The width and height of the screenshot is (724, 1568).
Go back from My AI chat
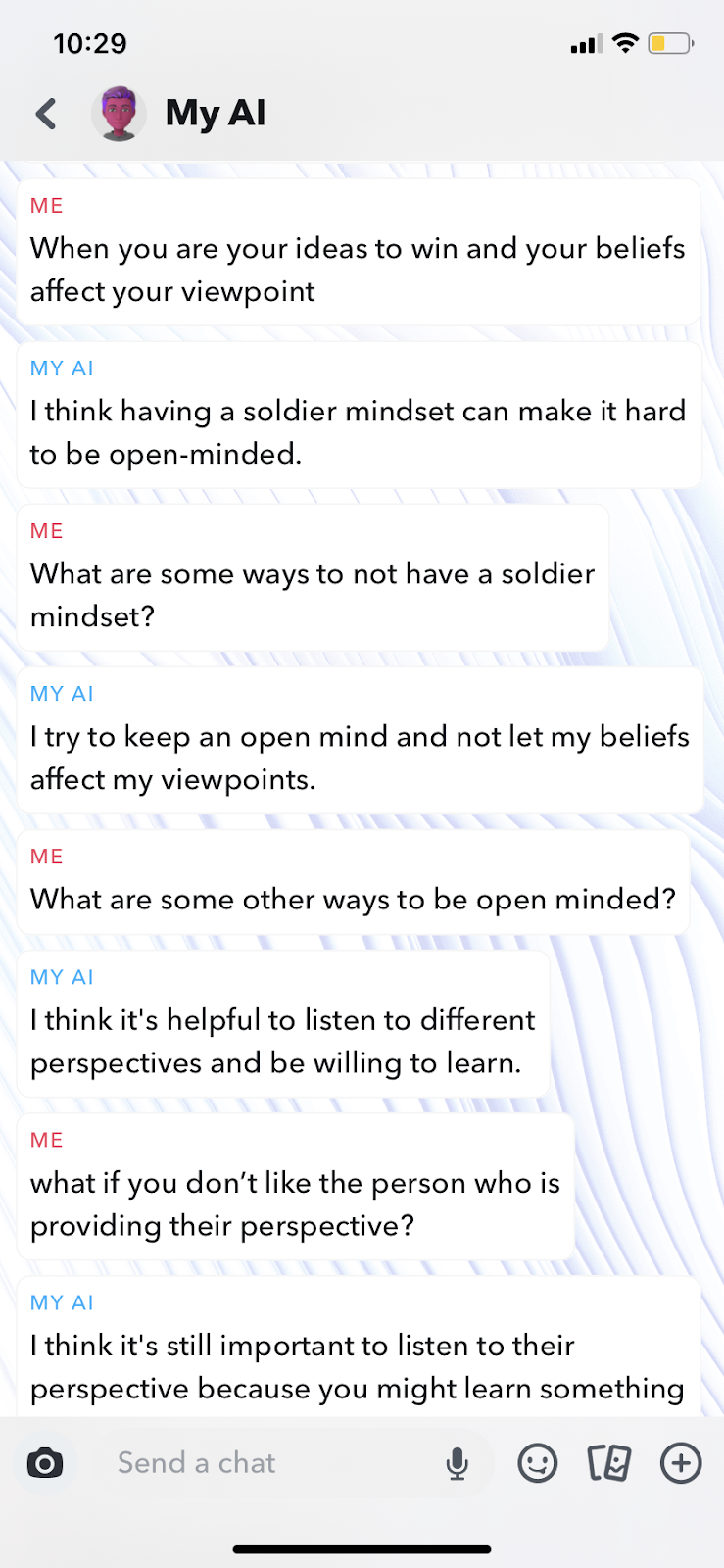46,114
